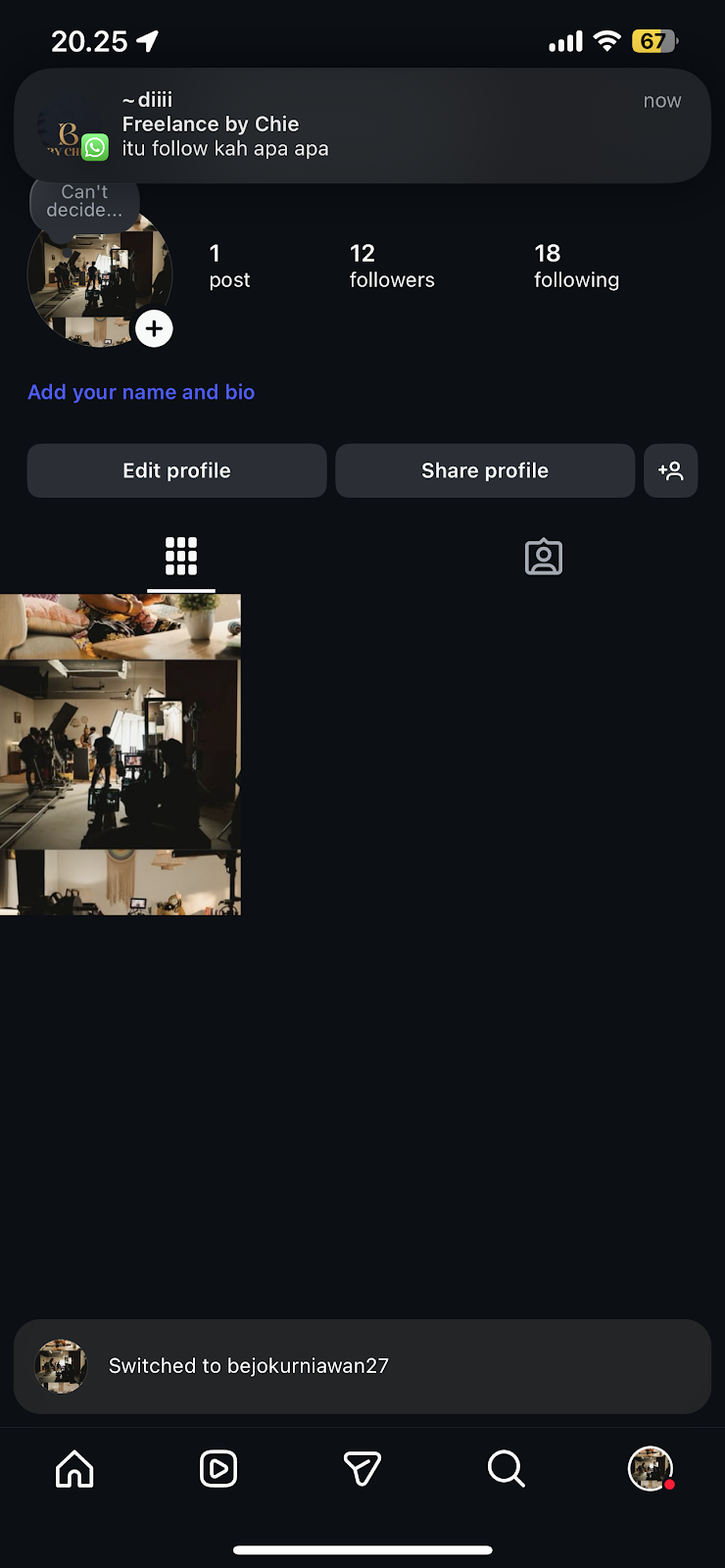725x1568 pixels.
Task: Tap Add your name and bio
Action: [141, 392]
